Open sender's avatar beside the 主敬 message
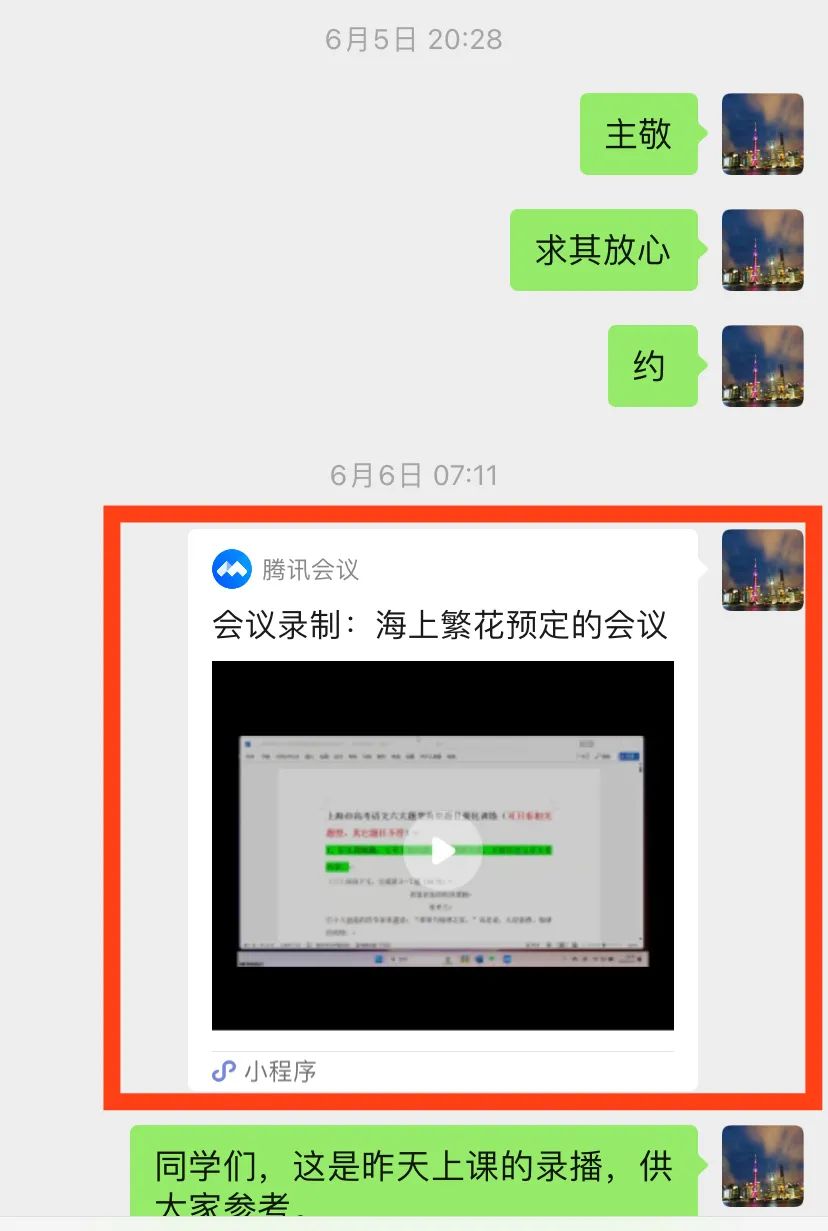Screen dimensions: 828x1231 coord(762,134)
